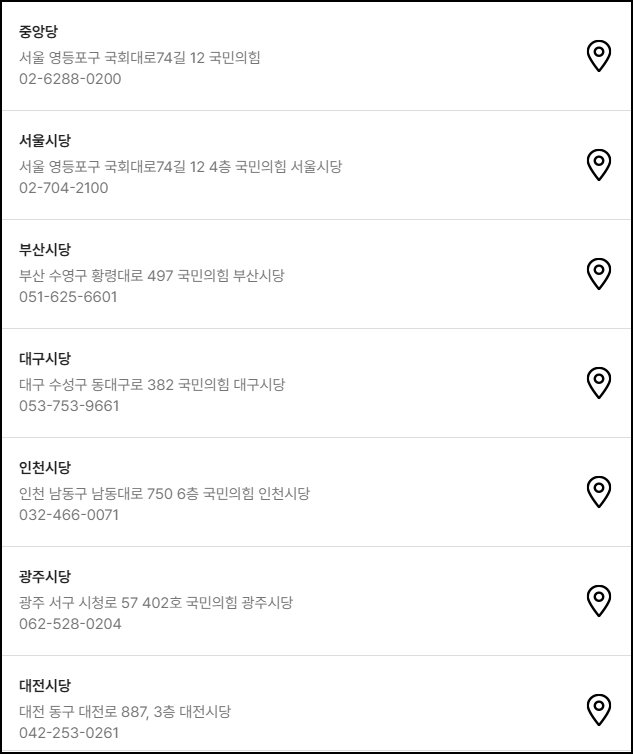The width and height of the screenshot is (633, 754).
Task: Tap the 광주시당 map pin icon
Action: click(599, 601)
